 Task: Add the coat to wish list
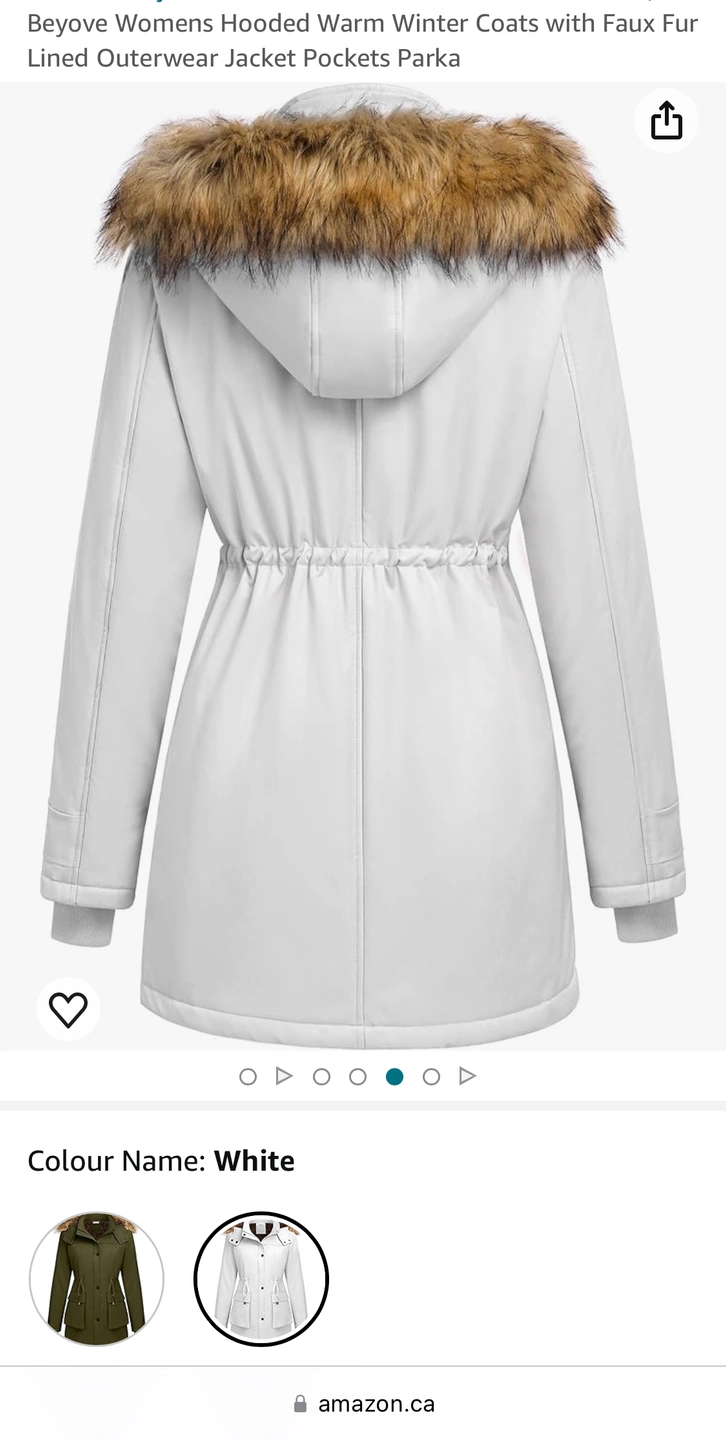(68, 1009)
